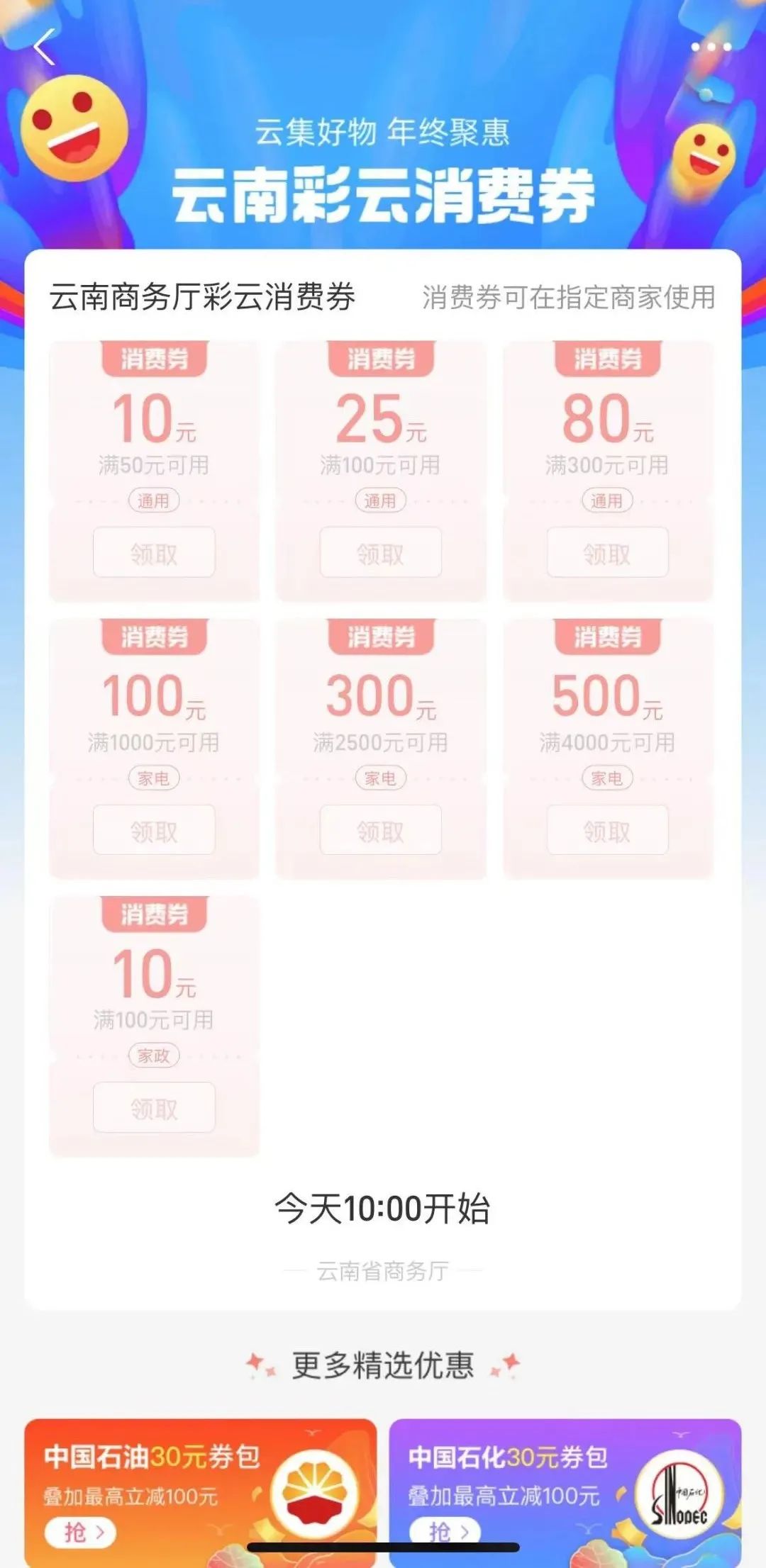Viewport: 766px width, 1568px height.
Task: Claim the 80元 满300元可用 coupon
Action: click(x=607, y=552)
